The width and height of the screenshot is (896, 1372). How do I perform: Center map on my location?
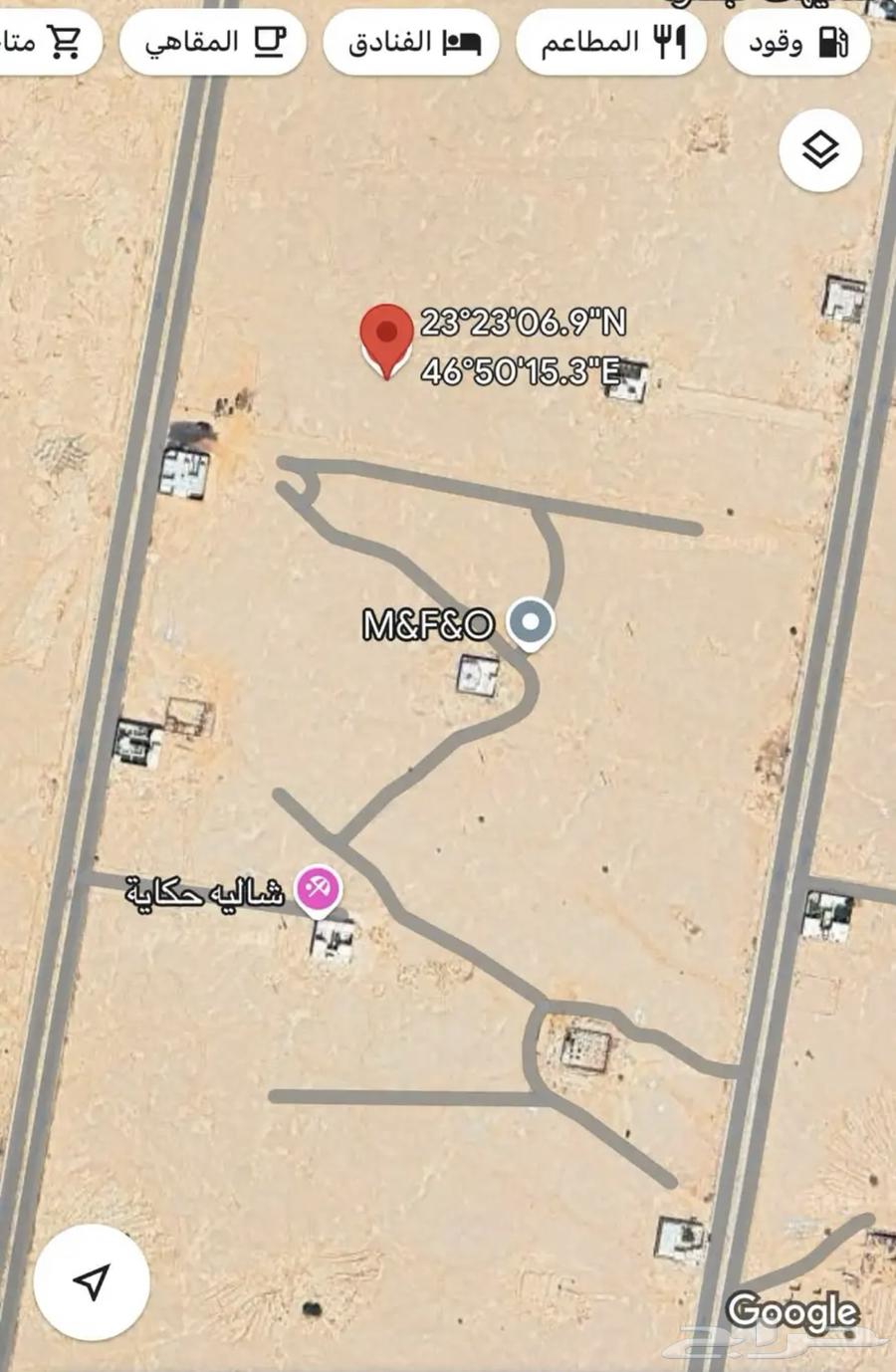click(x=92, y=1282)
